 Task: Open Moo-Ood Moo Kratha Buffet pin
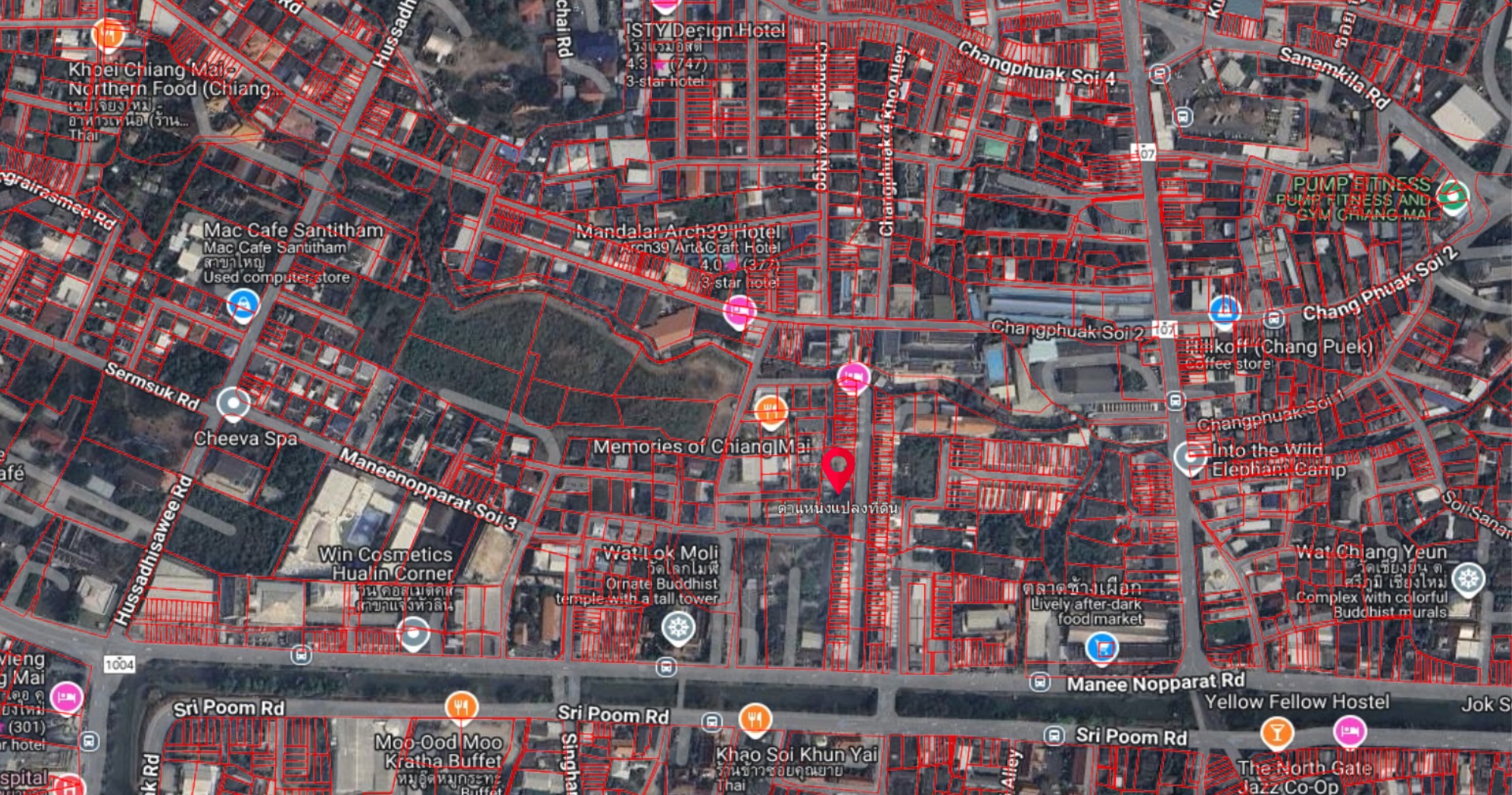461,707
